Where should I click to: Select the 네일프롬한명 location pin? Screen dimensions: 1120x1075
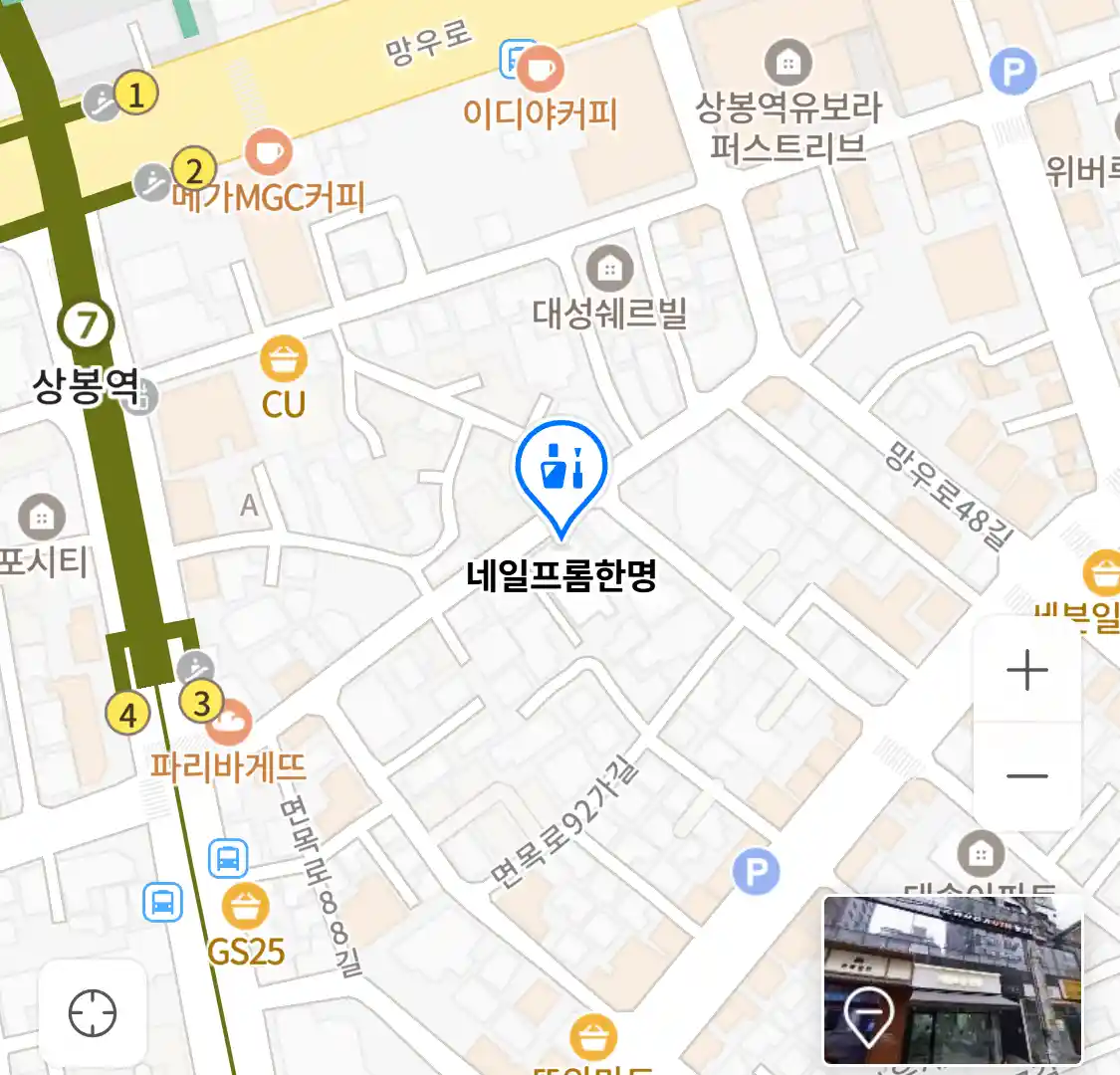pyautogui.click(x=560, y=470)
